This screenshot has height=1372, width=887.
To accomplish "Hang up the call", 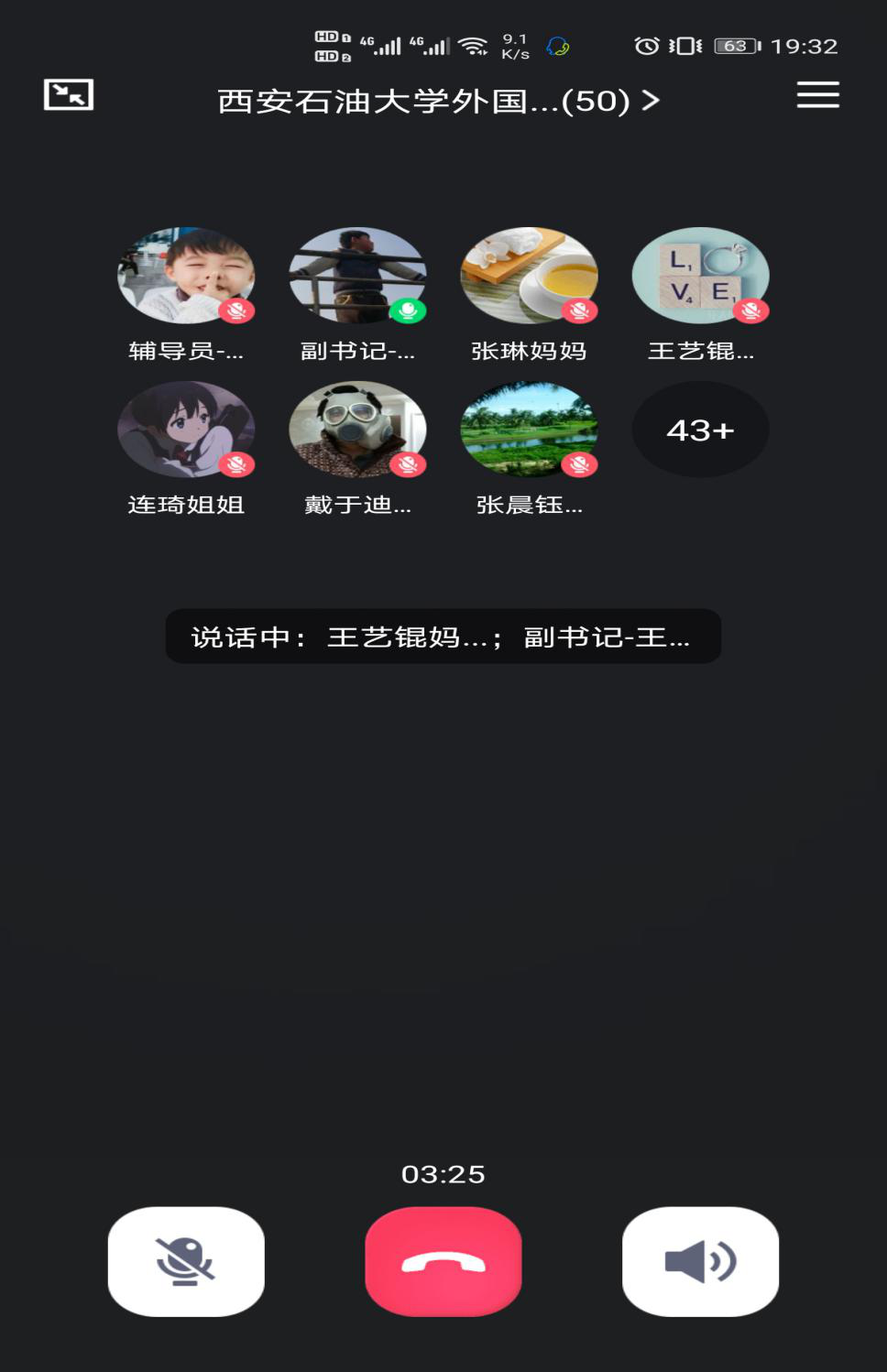I will tap(443, 1261).
